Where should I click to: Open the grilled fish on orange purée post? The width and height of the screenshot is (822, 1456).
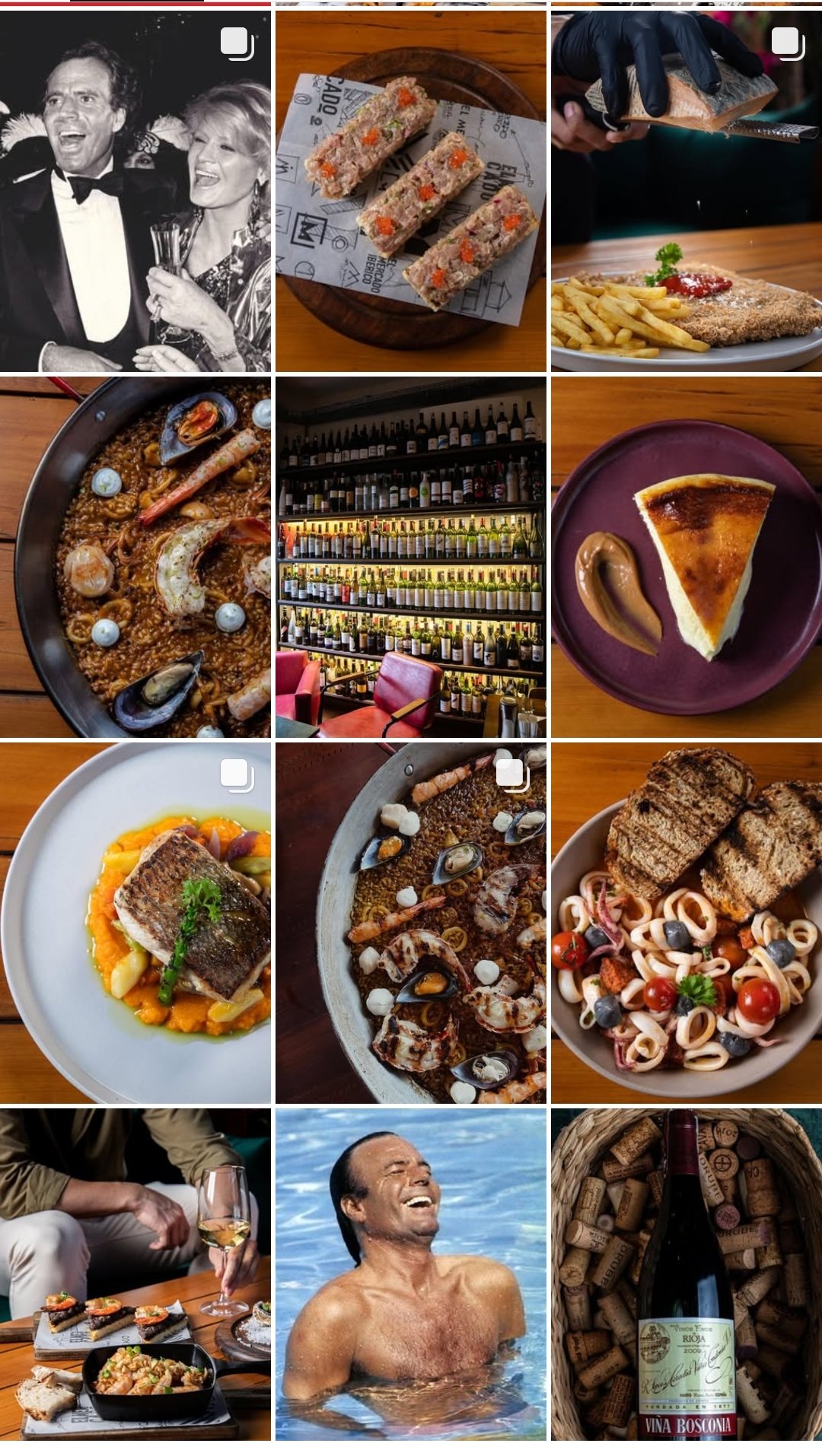coord(135,923)
